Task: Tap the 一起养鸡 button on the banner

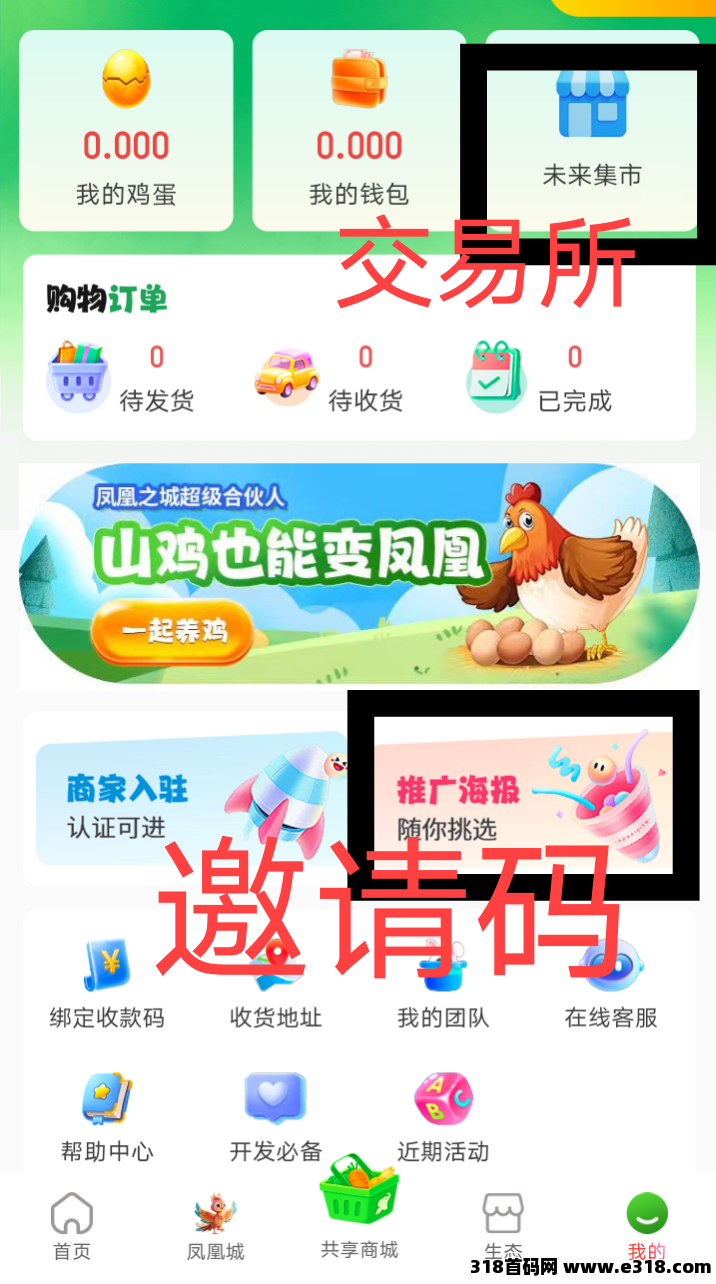Action: point(173,631)
